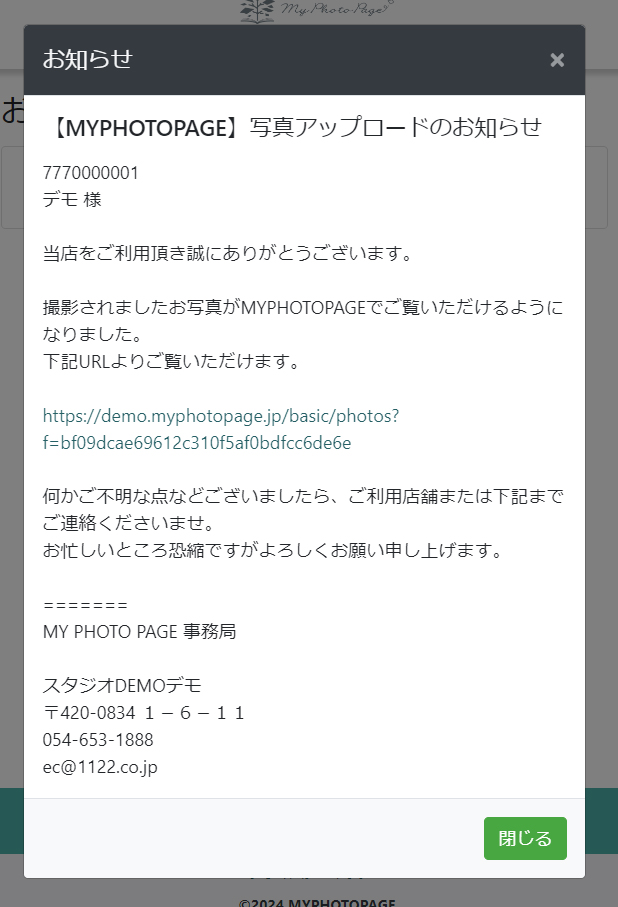Tap the green 閉じる button
This screenshot has height=907, width=618.
tap(525, 838)
